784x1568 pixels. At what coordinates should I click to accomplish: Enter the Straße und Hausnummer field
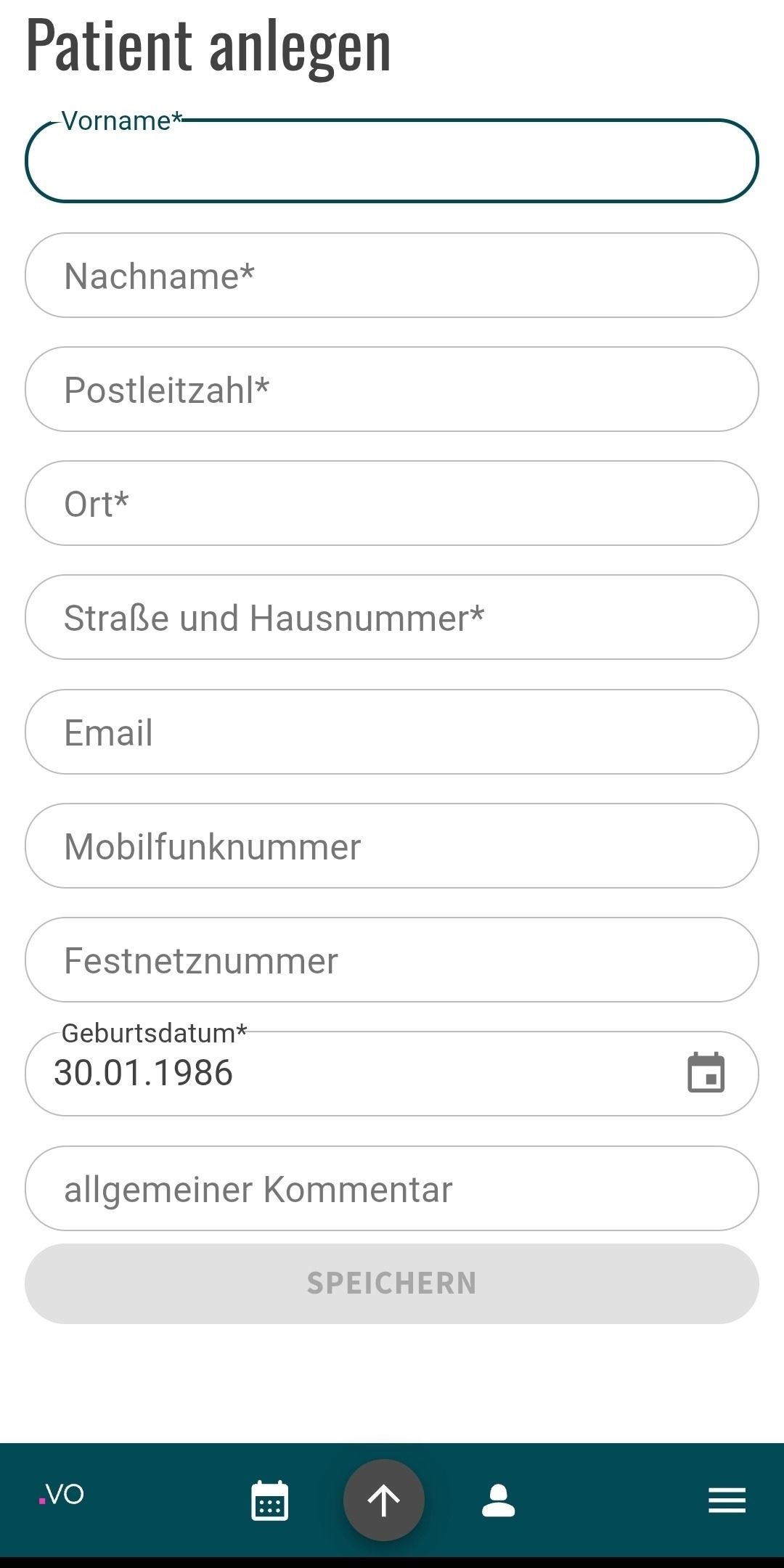[392, 618]
